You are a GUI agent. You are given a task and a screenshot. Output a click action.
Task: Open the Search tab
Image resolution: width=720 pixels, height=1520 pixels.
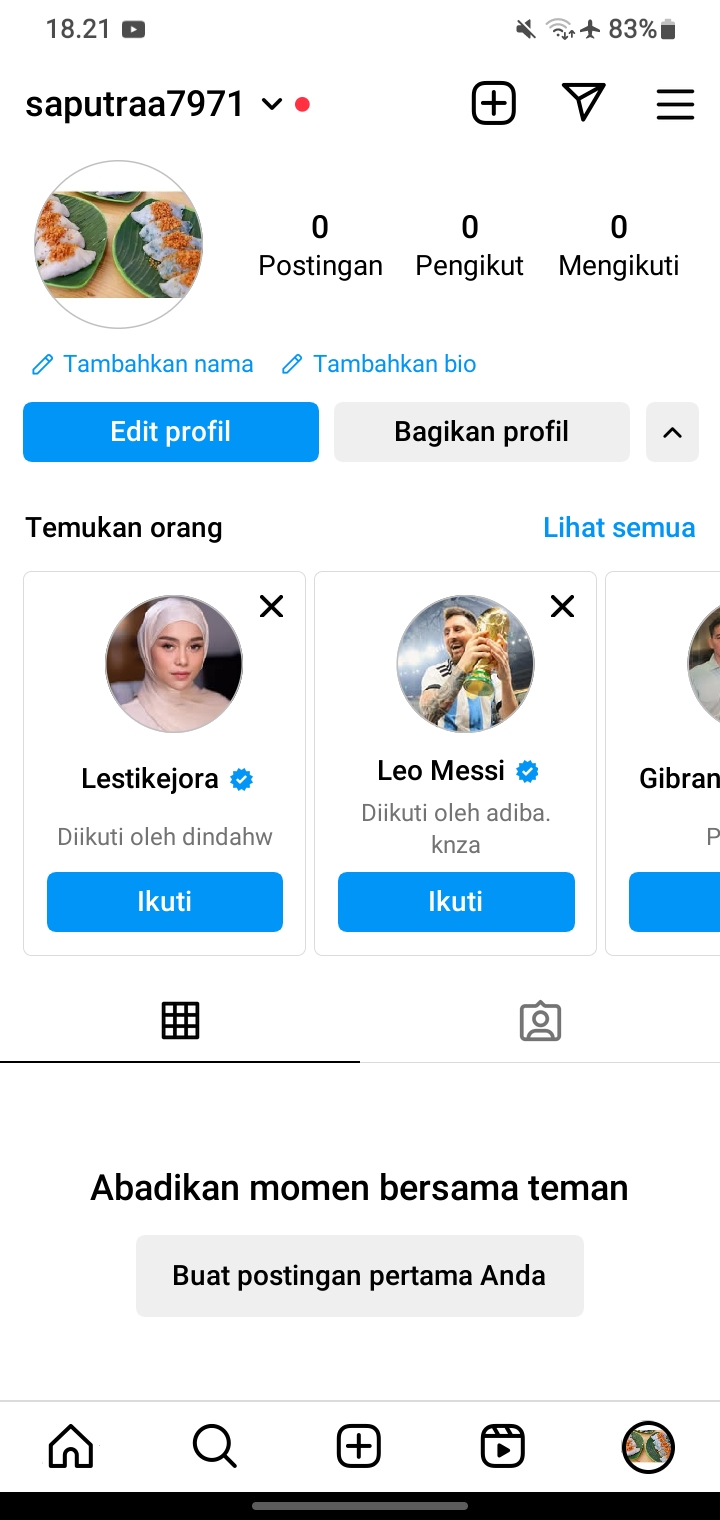[x=214, y=1446]
